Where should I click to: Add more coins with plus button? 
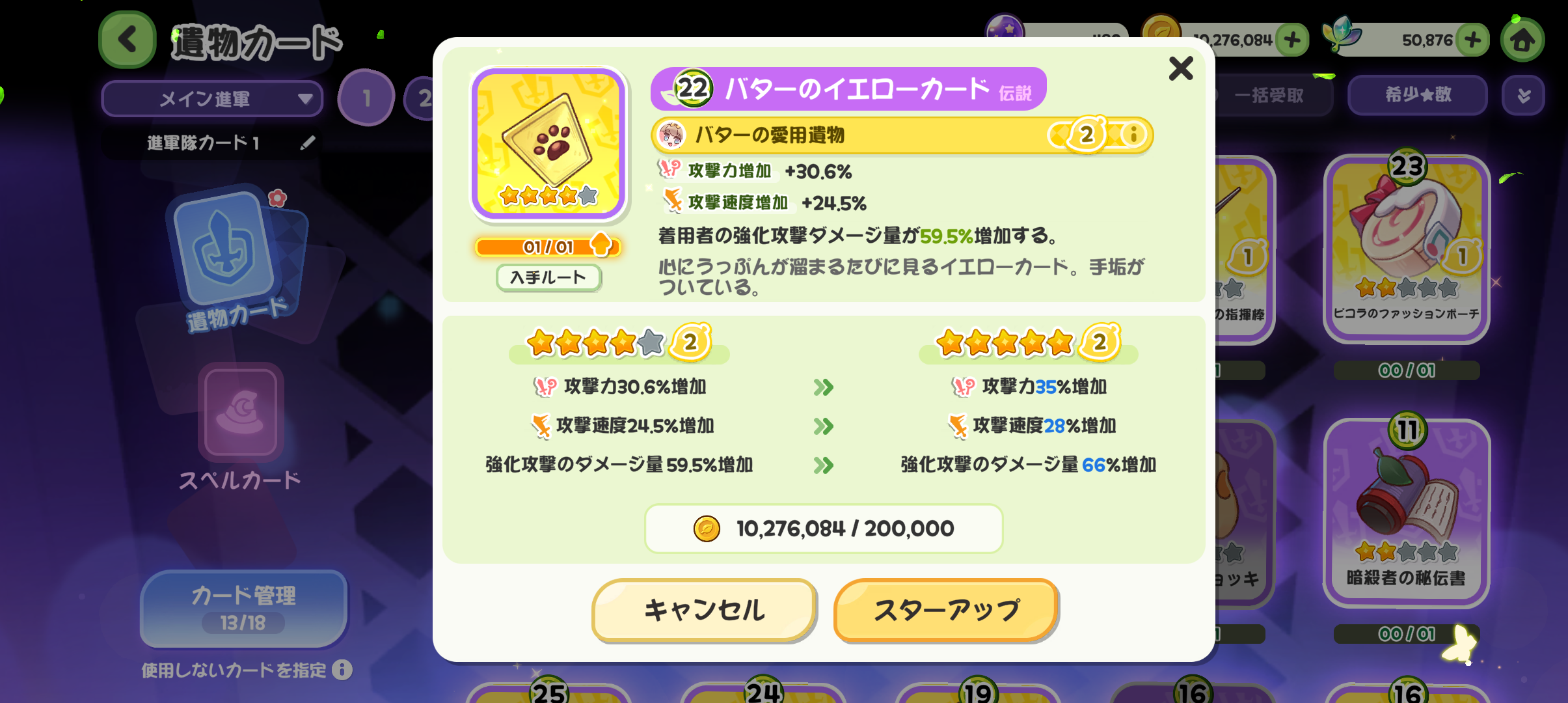click(1292, 40)
